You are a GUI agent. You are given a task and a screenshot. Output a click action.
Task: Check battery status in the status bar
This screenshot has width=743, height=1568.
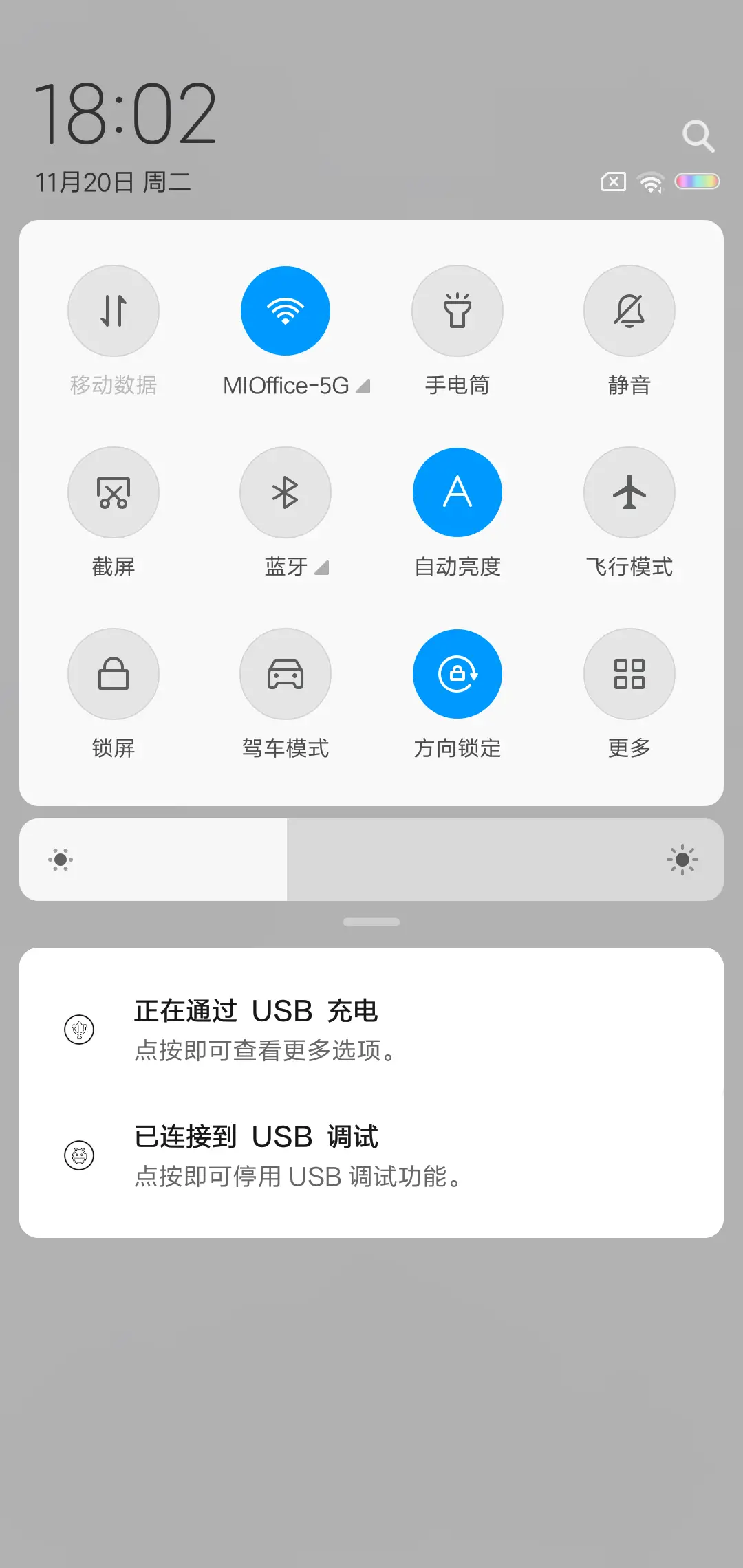(696, 182)
